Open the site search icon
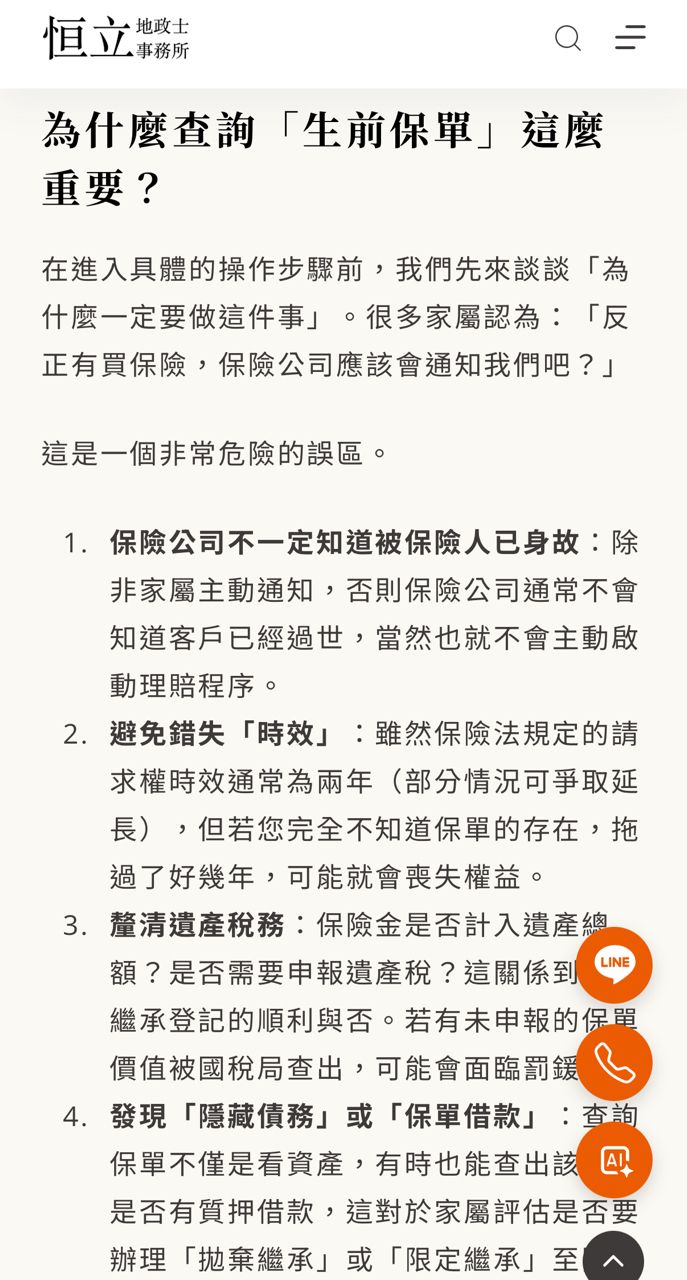 coord(568,39)
